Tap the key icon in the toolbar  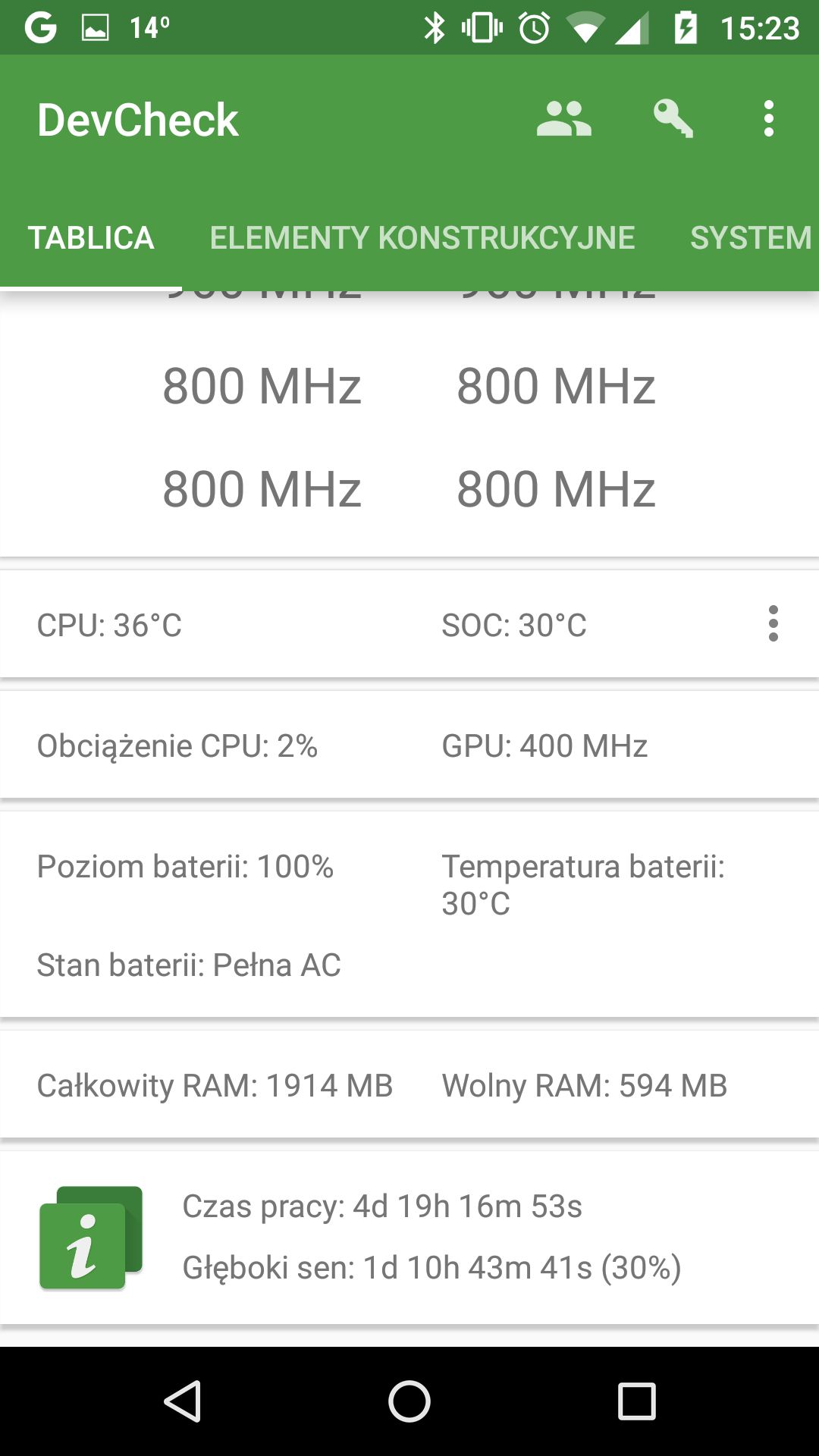pos(673,119)
